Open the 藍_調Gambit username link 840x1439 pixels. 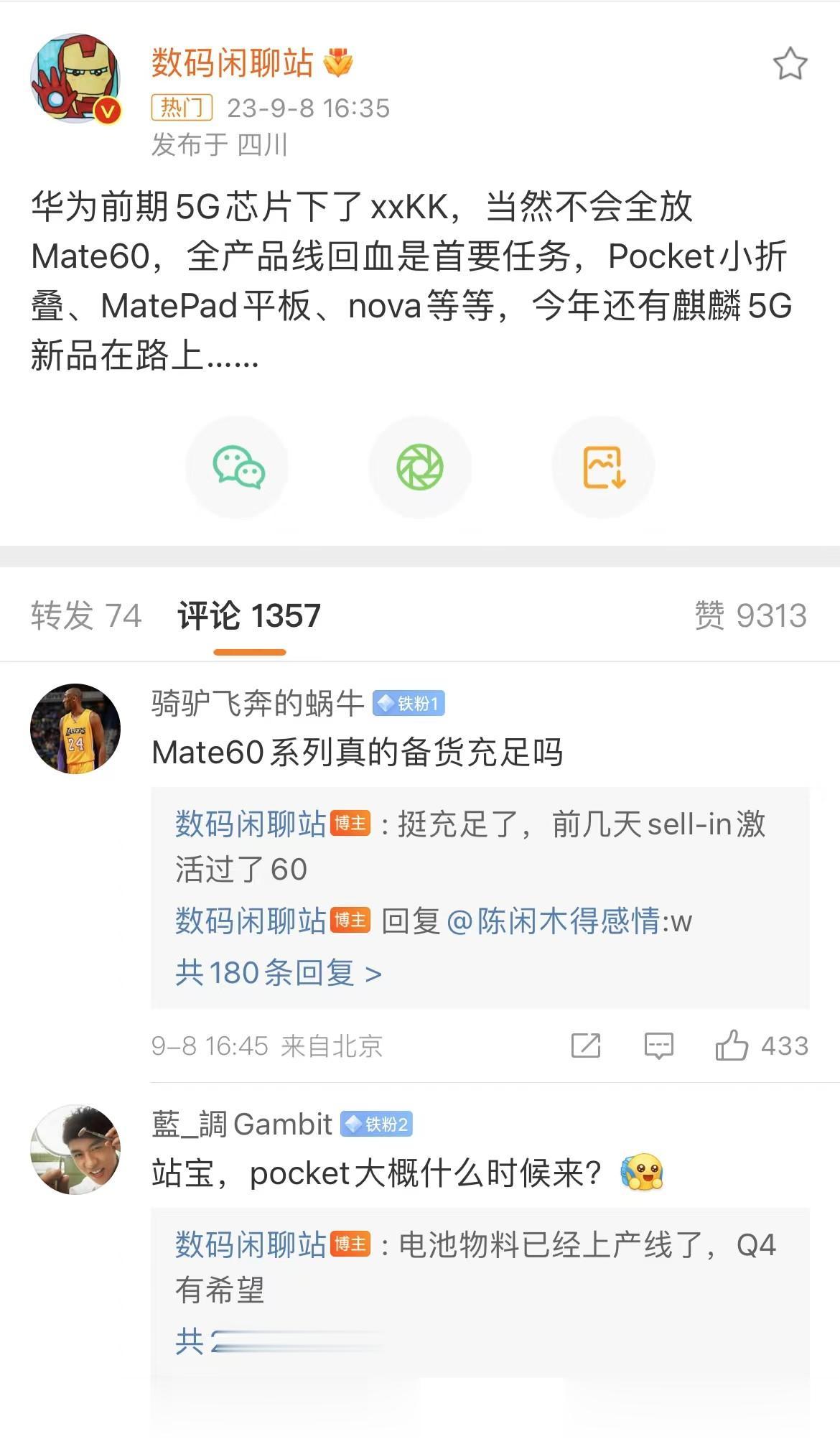point(242,1124)
